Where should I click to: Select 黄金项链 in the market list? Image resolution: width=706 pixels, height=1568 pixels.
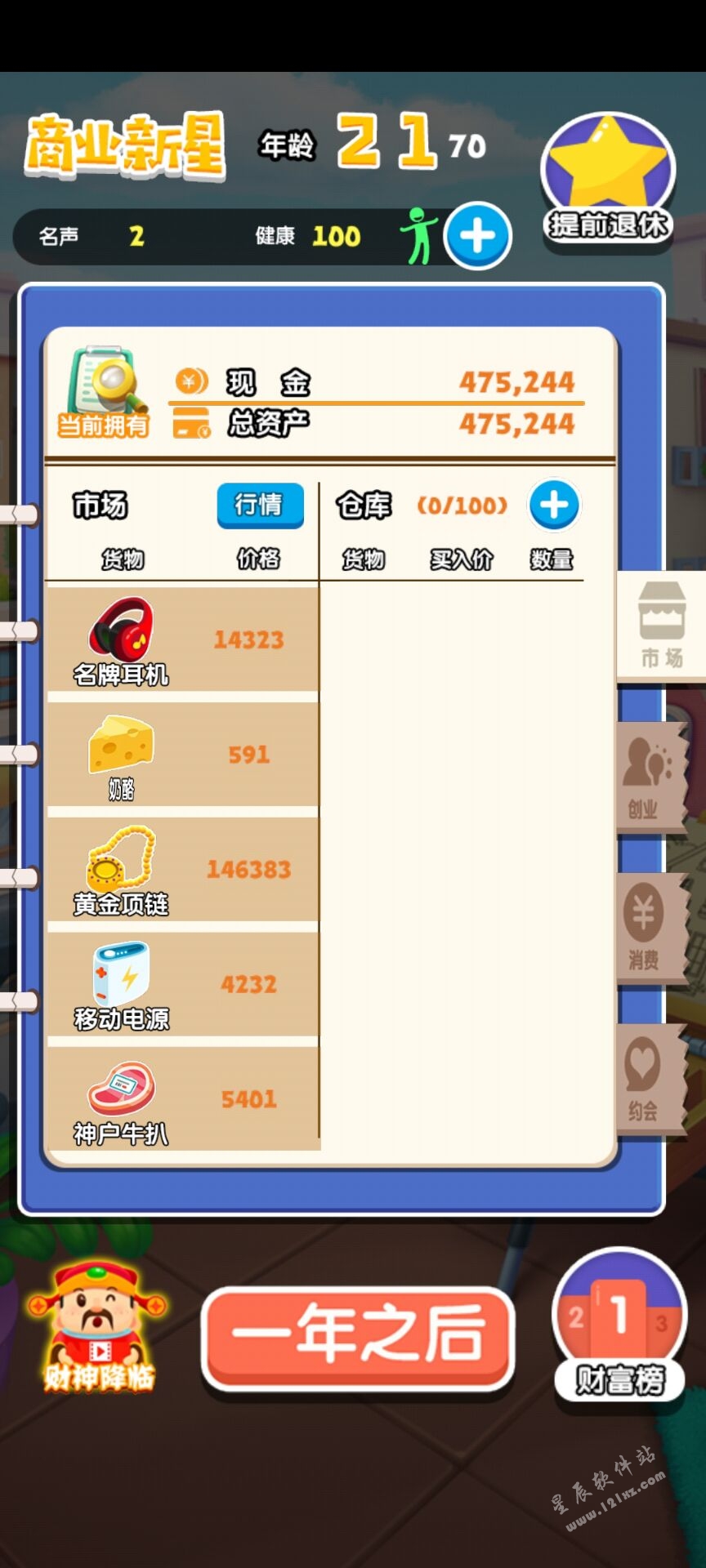click(182, 871)
